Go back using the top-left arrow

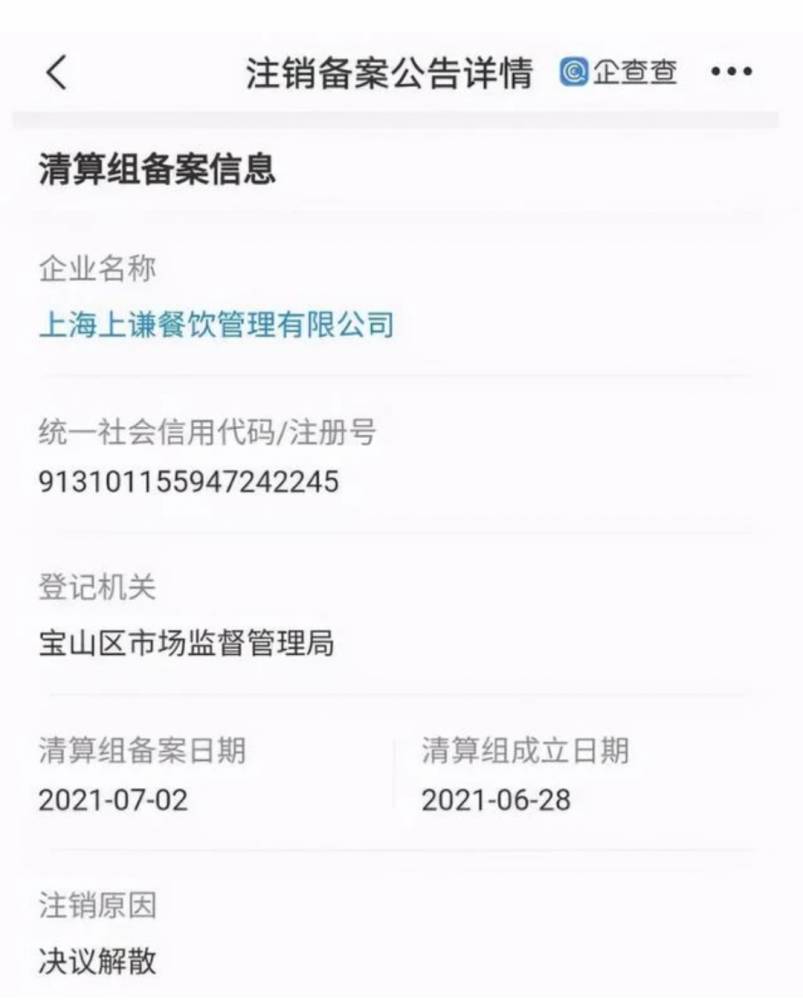[57, 73]
